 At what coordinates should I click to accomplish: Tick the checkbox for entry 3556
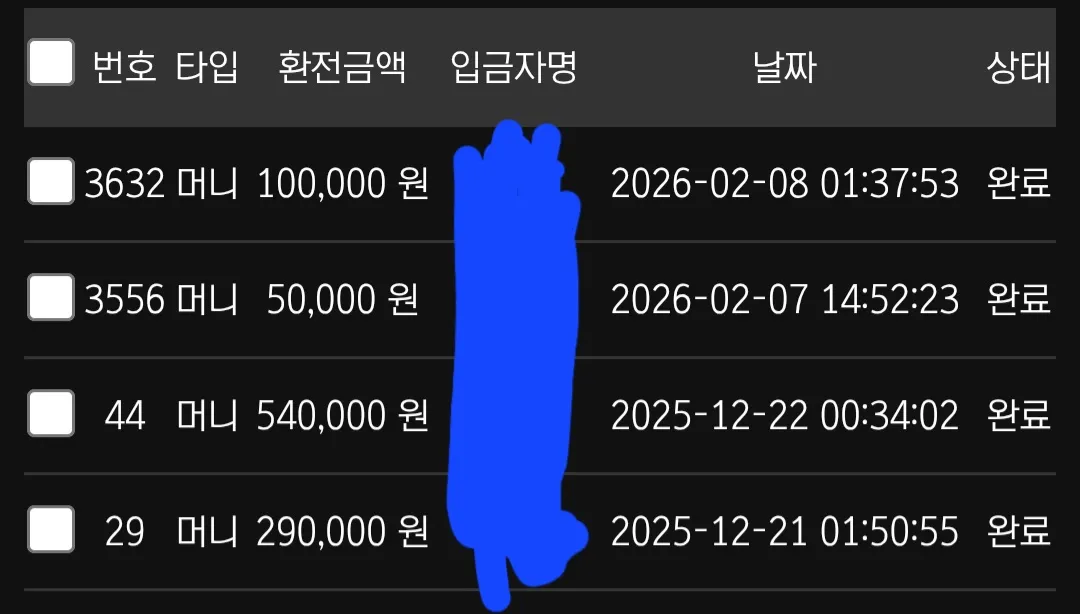51,297
